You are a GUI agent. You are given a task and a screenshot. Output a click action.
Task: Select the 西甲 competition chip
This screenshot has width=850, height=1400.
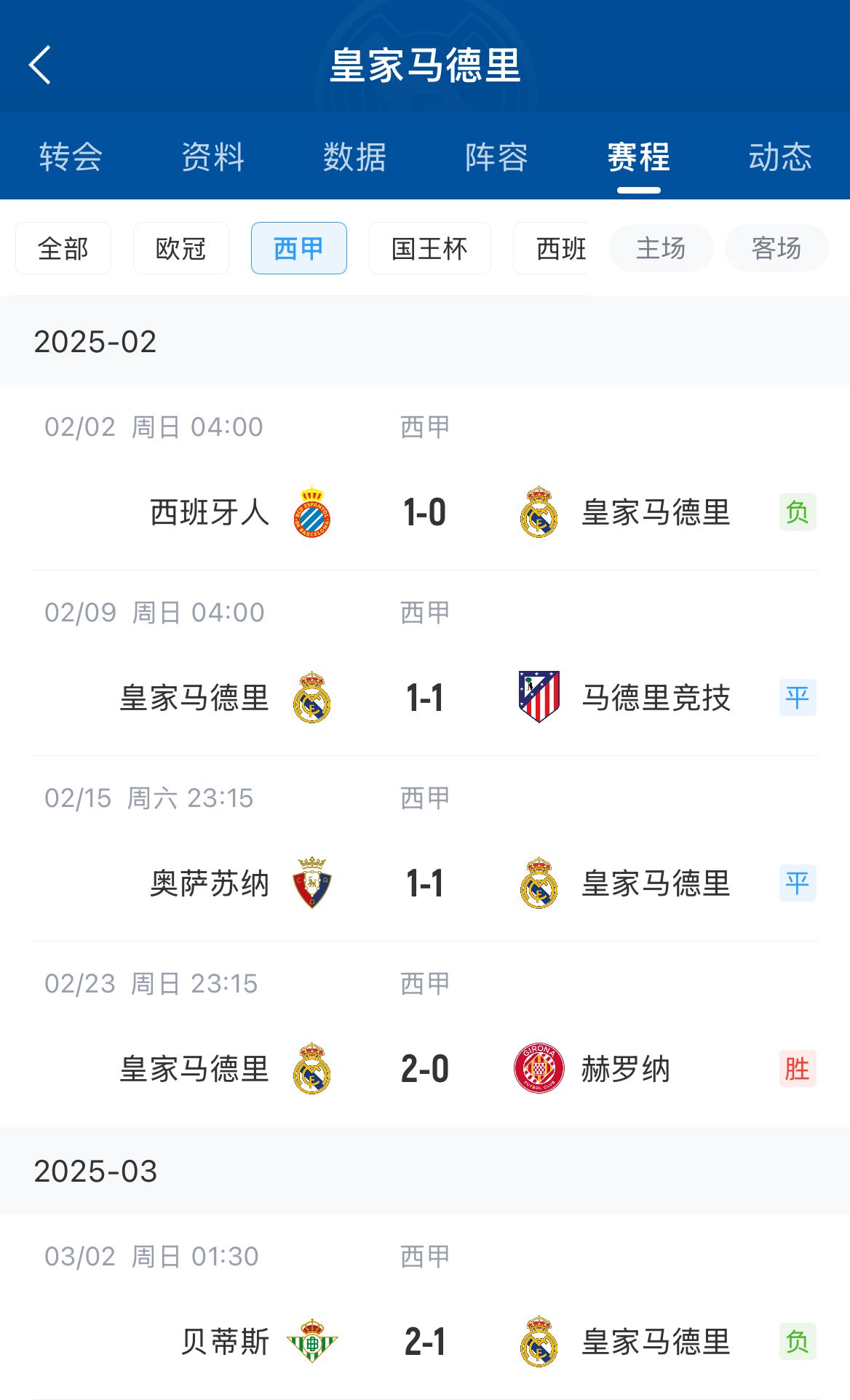[299, 249]
